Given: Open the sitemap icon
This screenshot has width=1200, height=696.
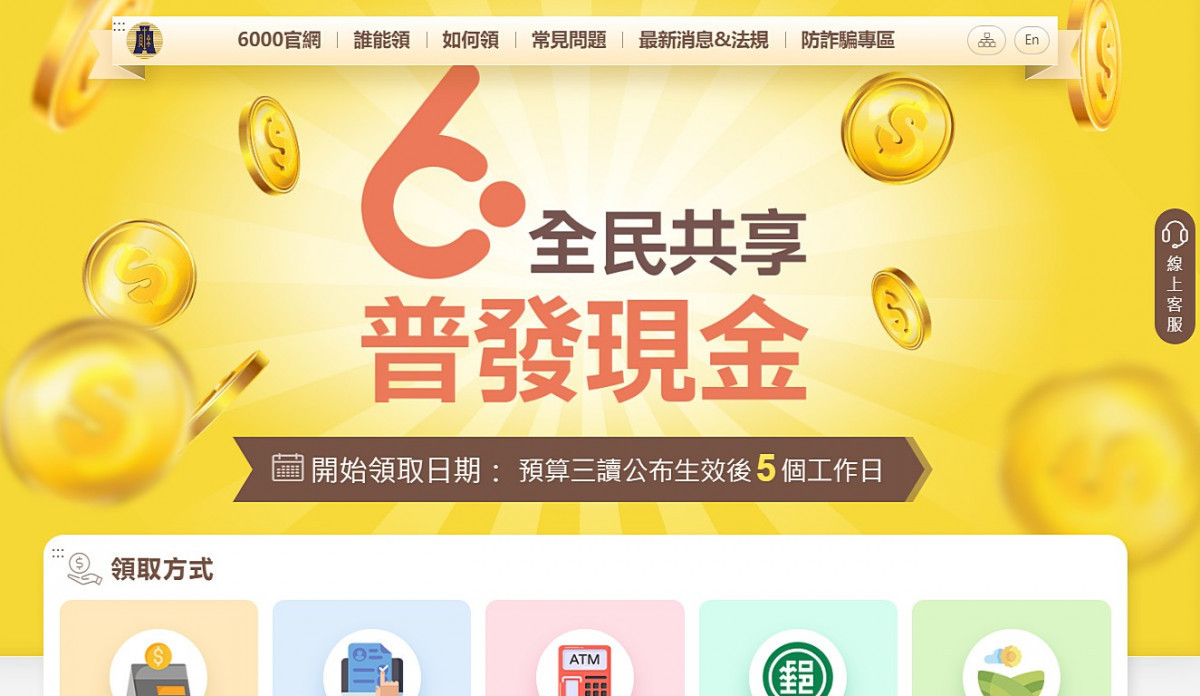Looking at the screenshot, I should point(987,40).
